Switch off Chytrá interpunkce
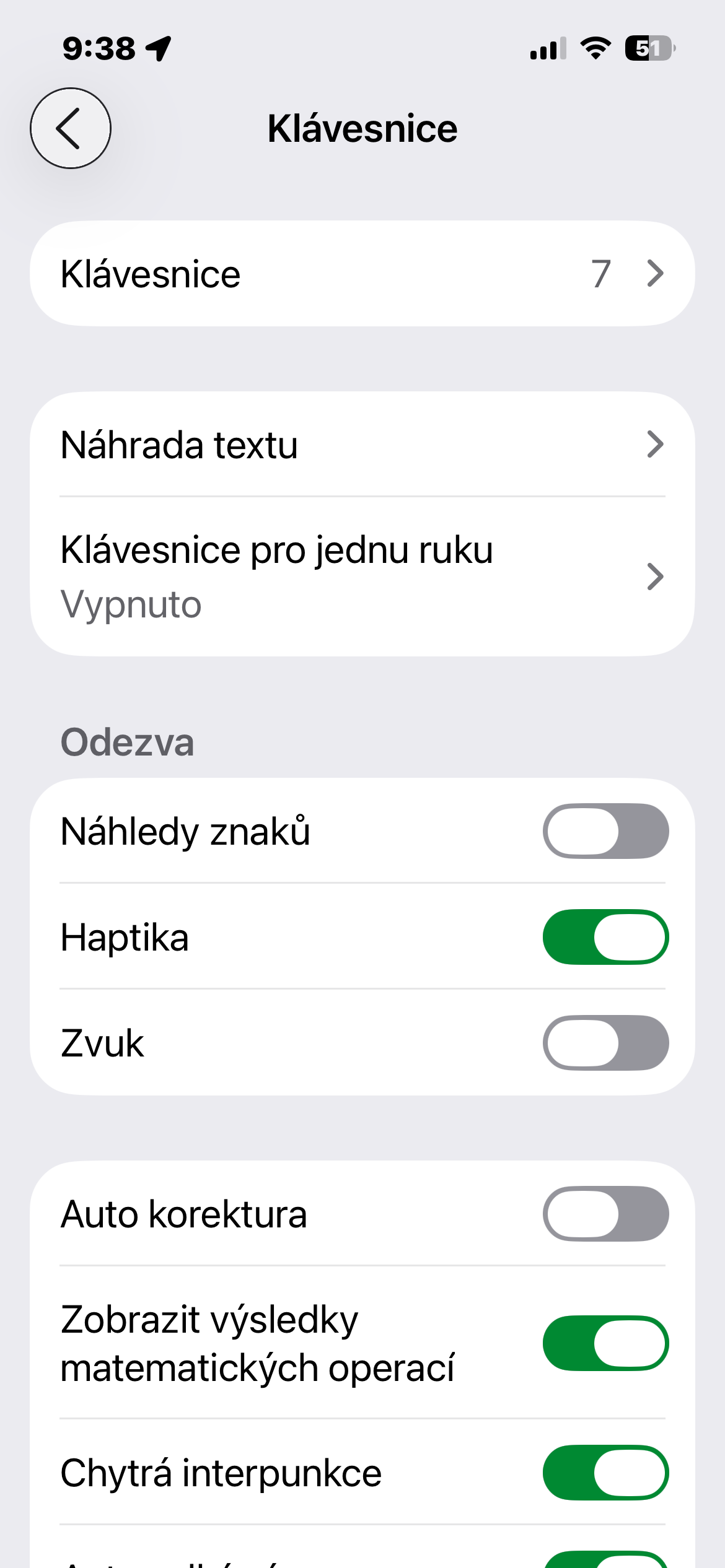725x1568 pixels. point(605,1473)
